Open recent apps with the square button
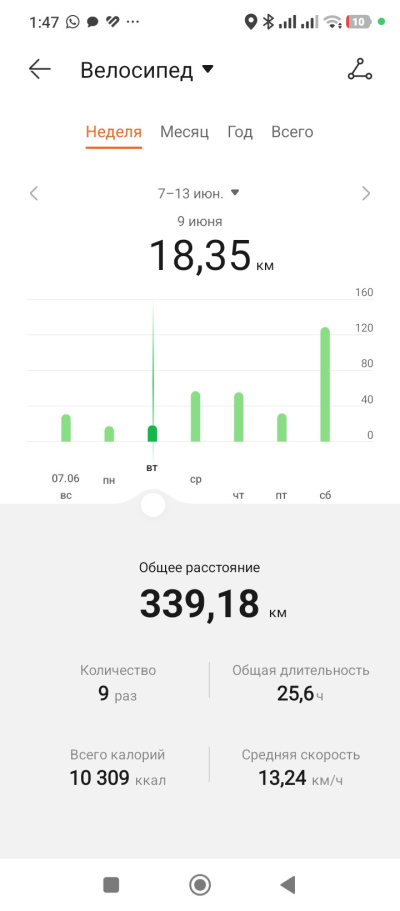Screen dimensions: 400x911 pyautogui.click(x=111, y=885)
